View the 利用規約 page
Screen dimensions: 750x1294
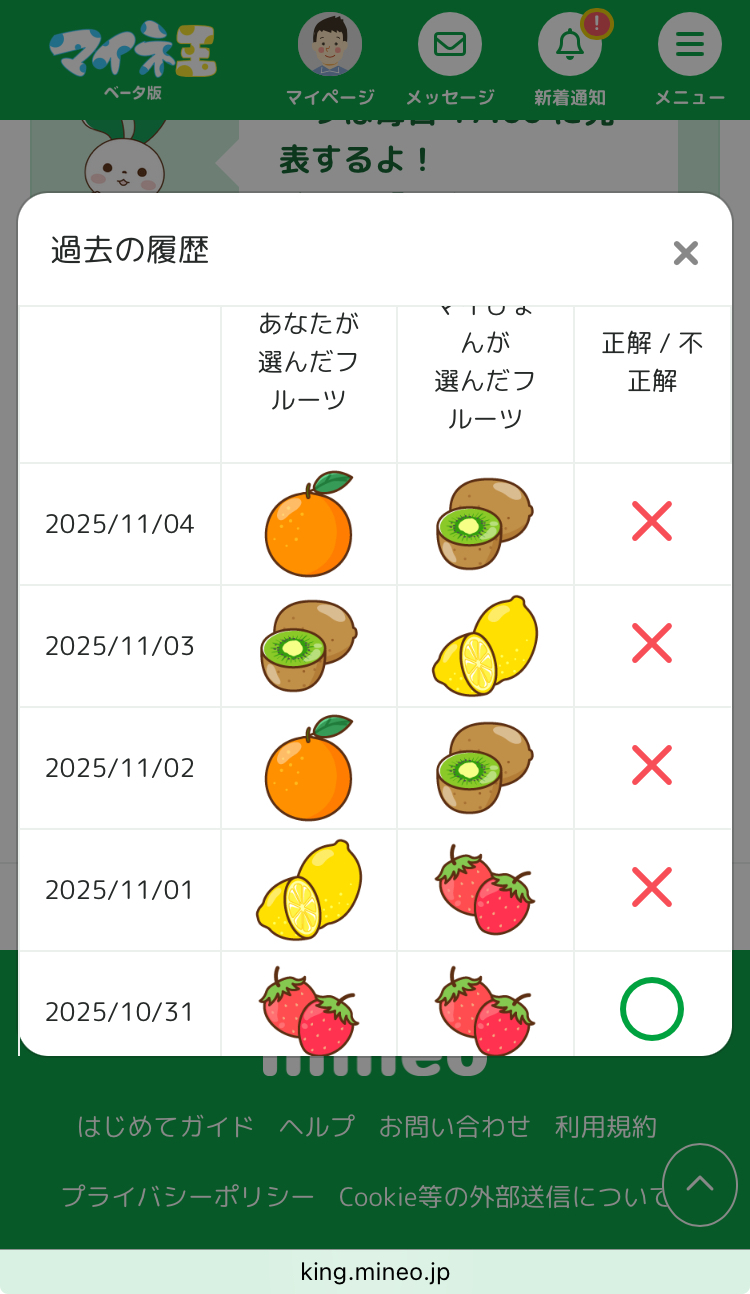[606, 1126]
